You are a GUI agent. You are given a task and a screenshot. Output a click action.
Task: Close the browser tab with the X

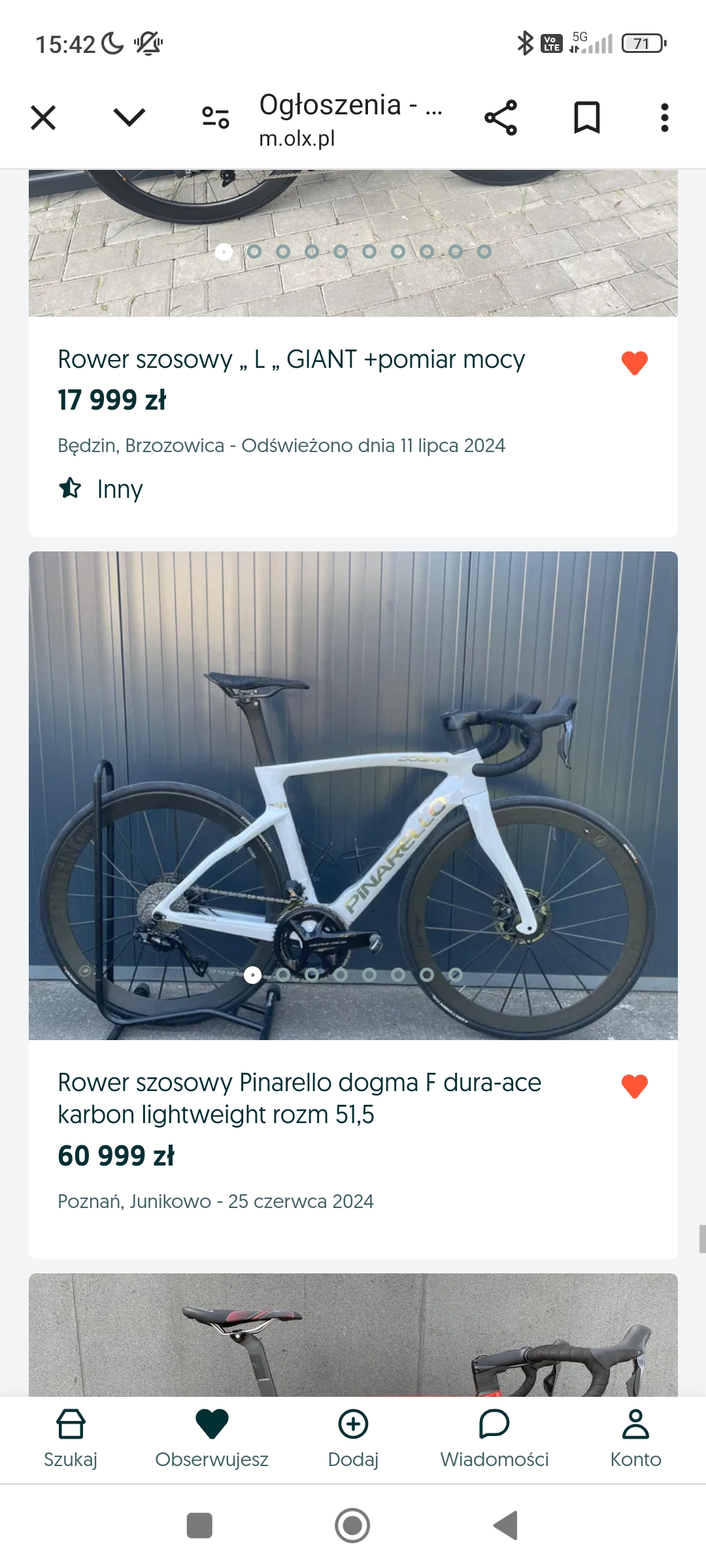(x=43, y=118)
